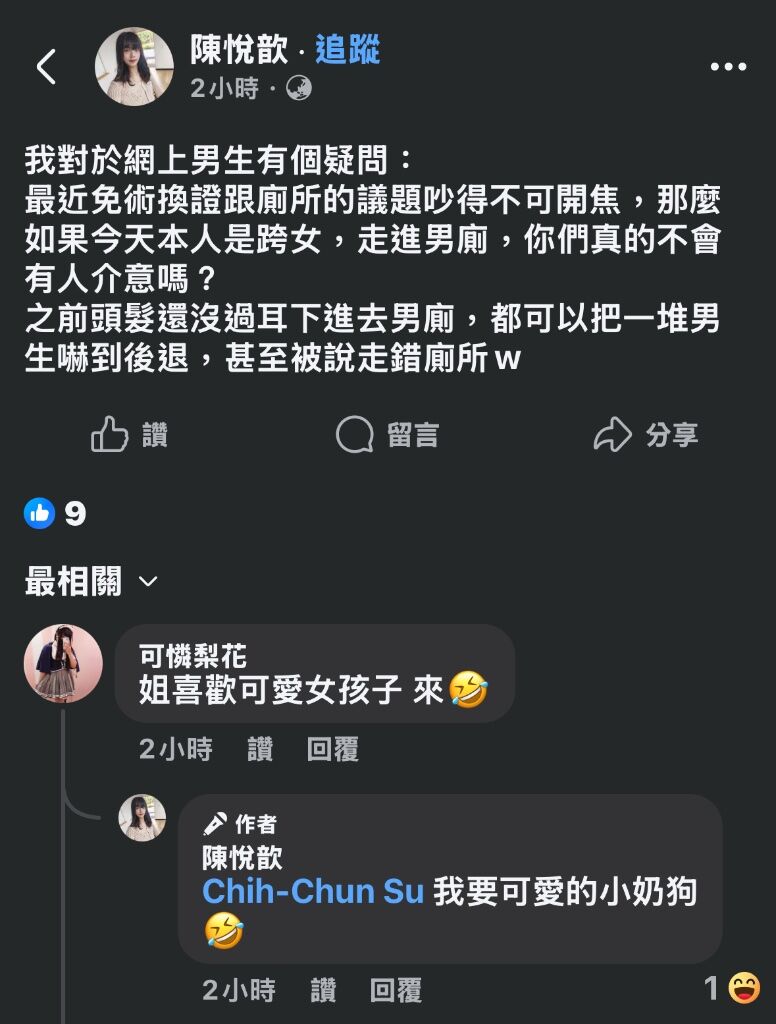
Task: Expand the 最相關 comment sorting dropdown
Action: pos(92,581)
